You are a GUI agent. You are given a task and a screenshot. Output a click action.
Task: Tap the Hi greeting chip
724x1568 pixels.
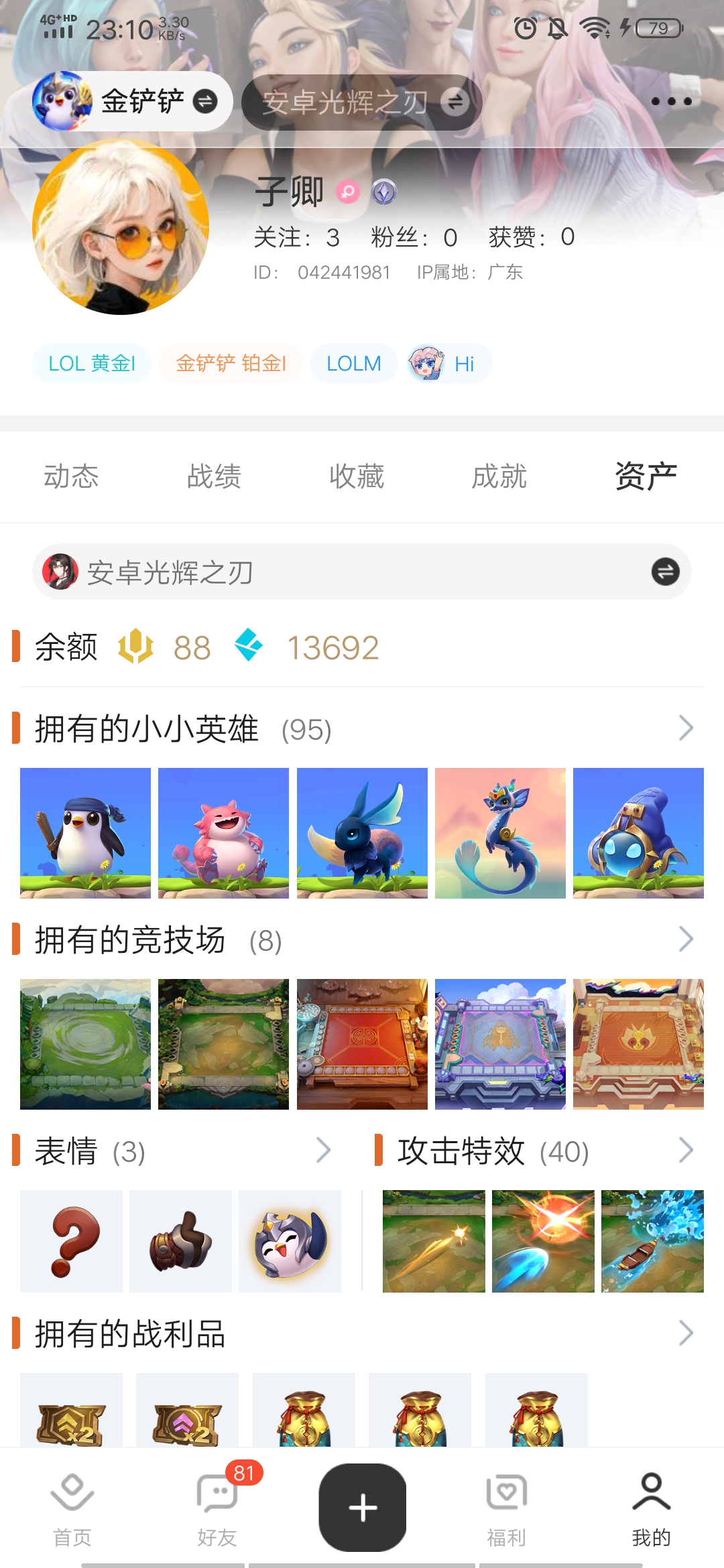pos(448,363)
